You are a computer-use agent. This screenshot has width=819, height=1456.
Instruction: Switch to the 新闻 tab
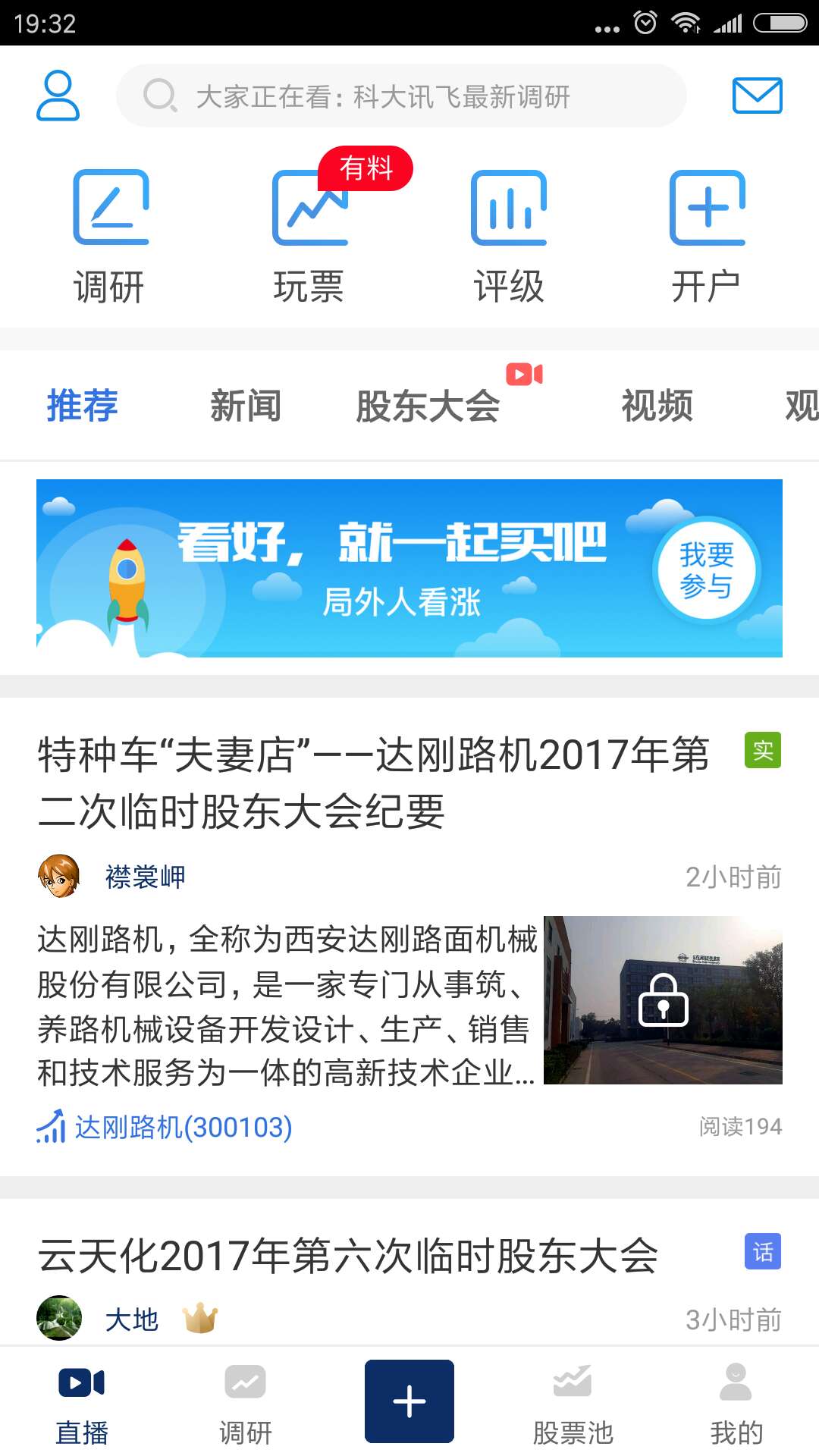pos(245,406)
